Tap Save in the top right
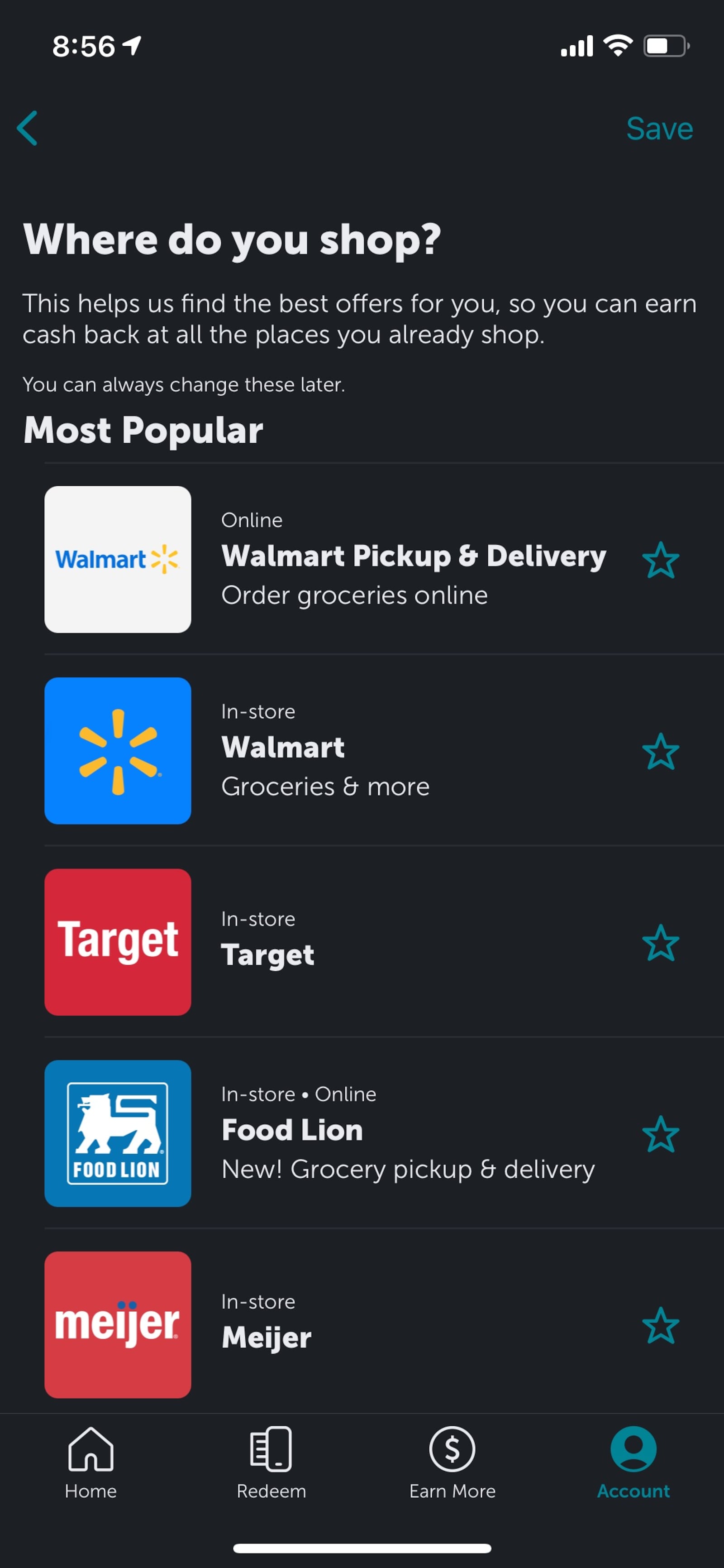The image size is (724, 1568). (x=659, y=128)
